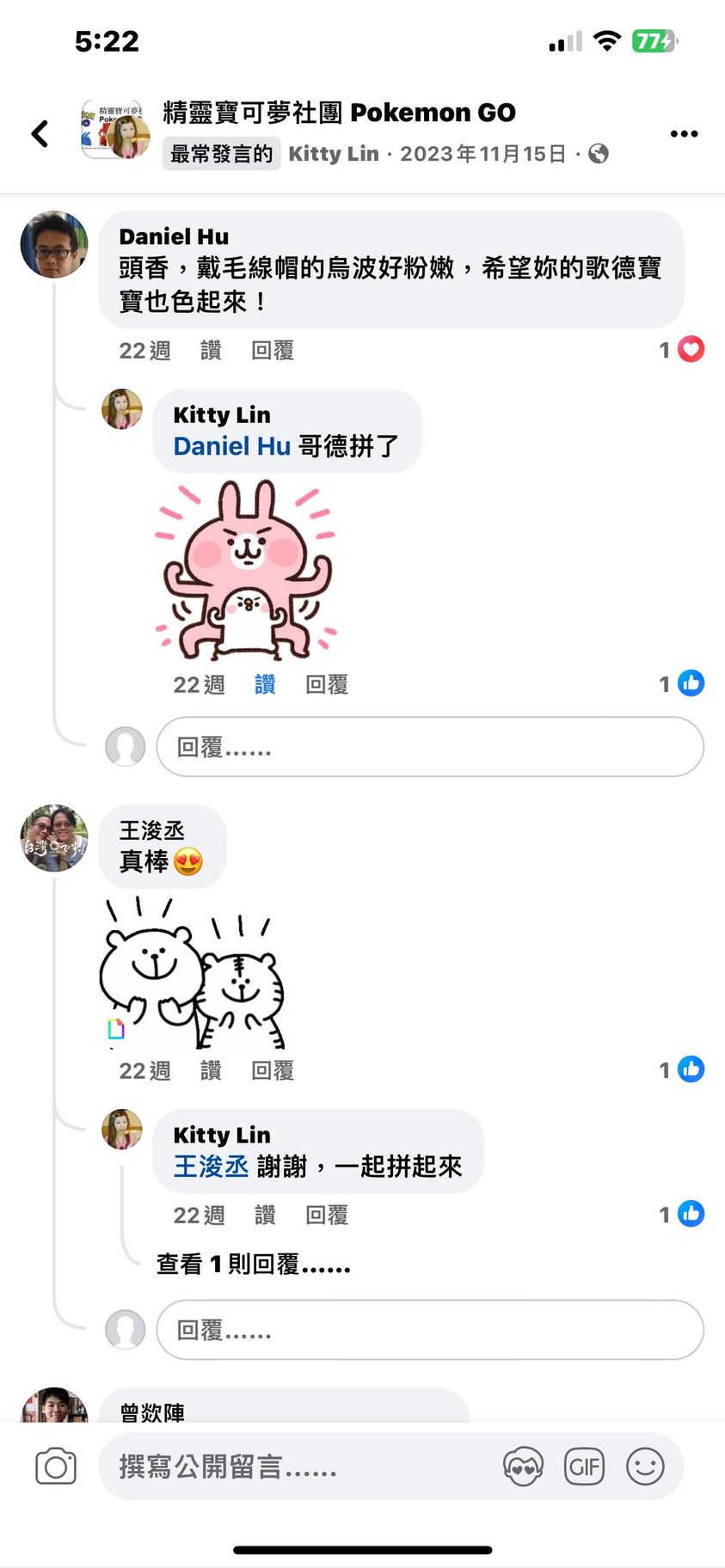Open the camera to attach a photo
725x1568 pixels.
point(56,1467)
